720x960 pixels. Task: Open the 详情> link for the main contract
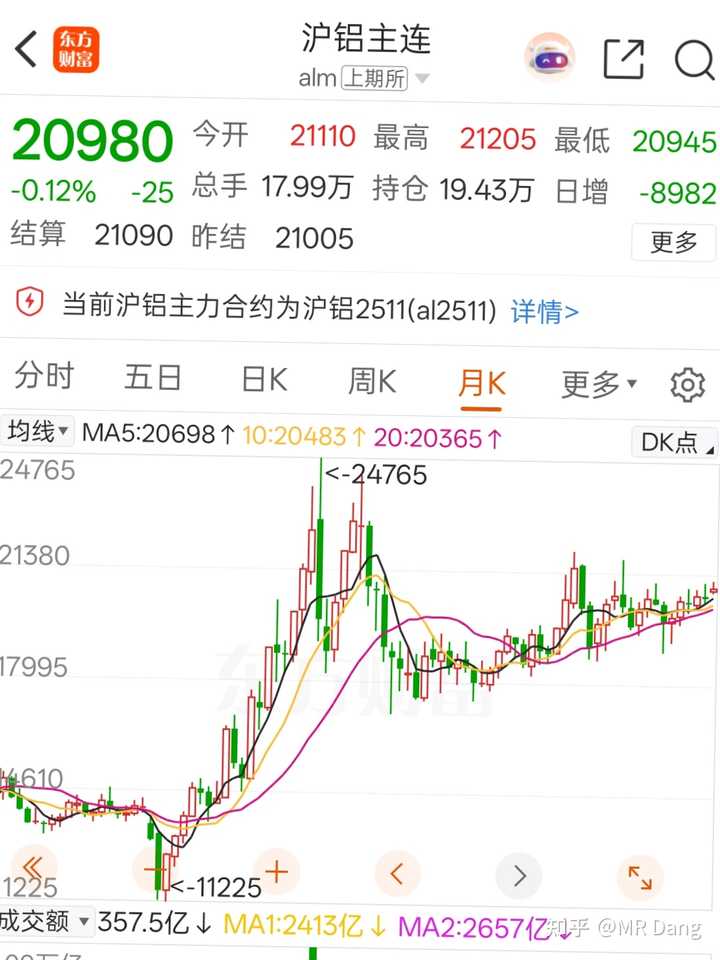[x=544, y=311]
